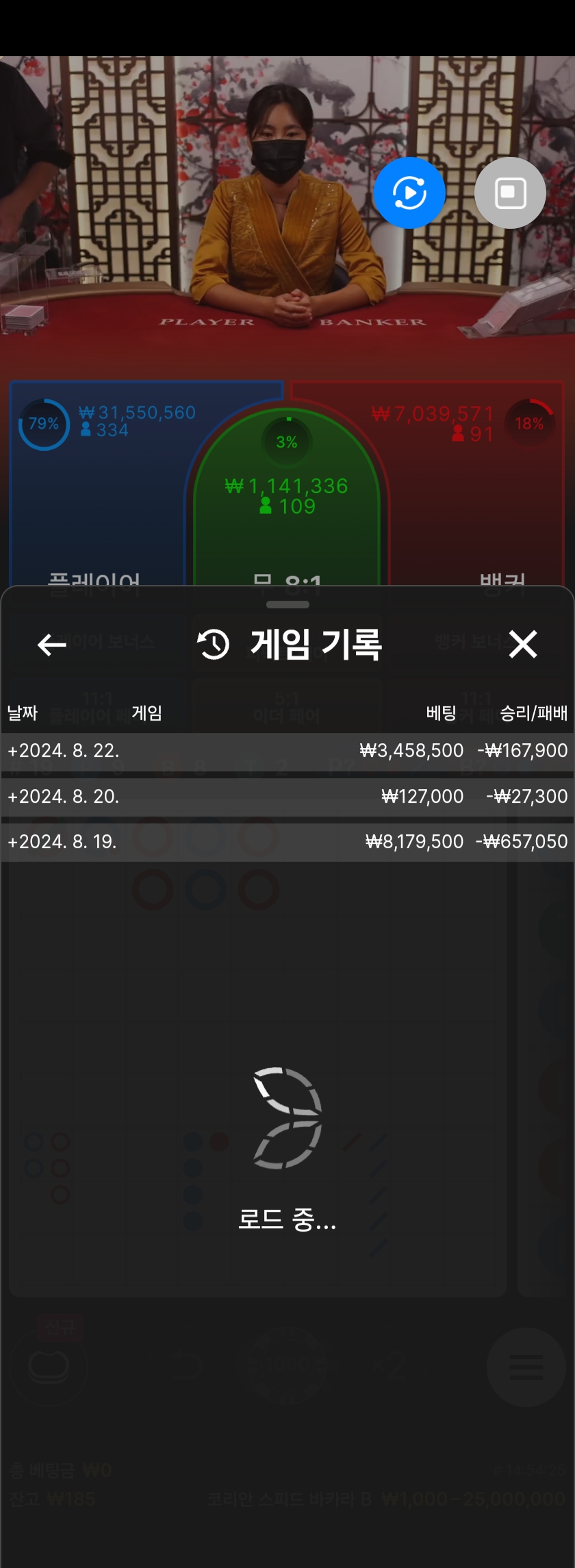Image resolution: width=575 pixels, height=1568 pixels.
Task: Tap the blue replay recording button
Action: click(409, 193)
